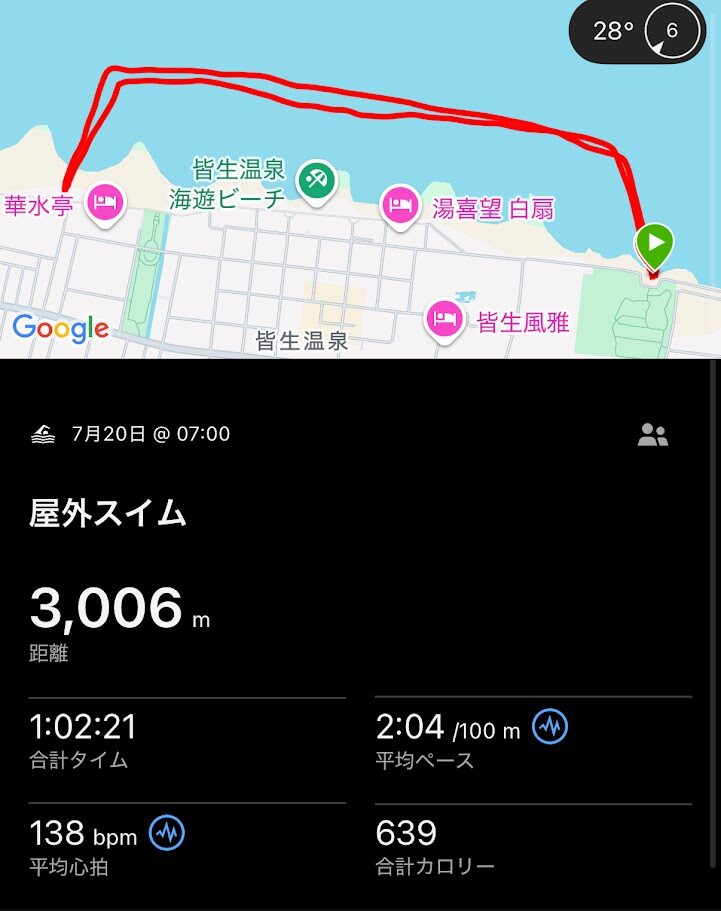Tap the 華水亭 hotel pin on the map
Image resolution: width=721 pixels, height=911 pixels.
104,203
